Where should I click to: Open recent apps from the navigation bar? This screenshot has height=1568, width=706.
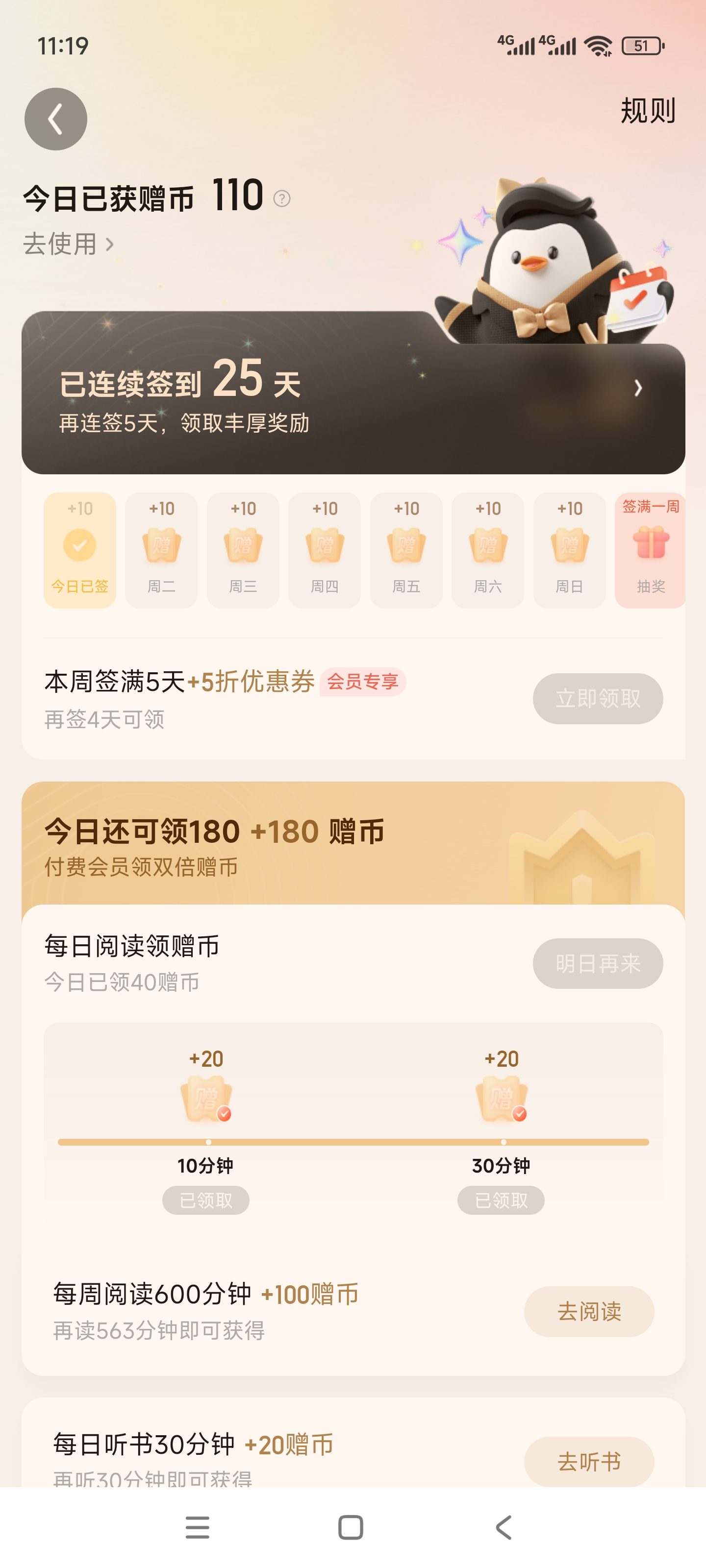pyautogui.click(x=198, y=1527)
